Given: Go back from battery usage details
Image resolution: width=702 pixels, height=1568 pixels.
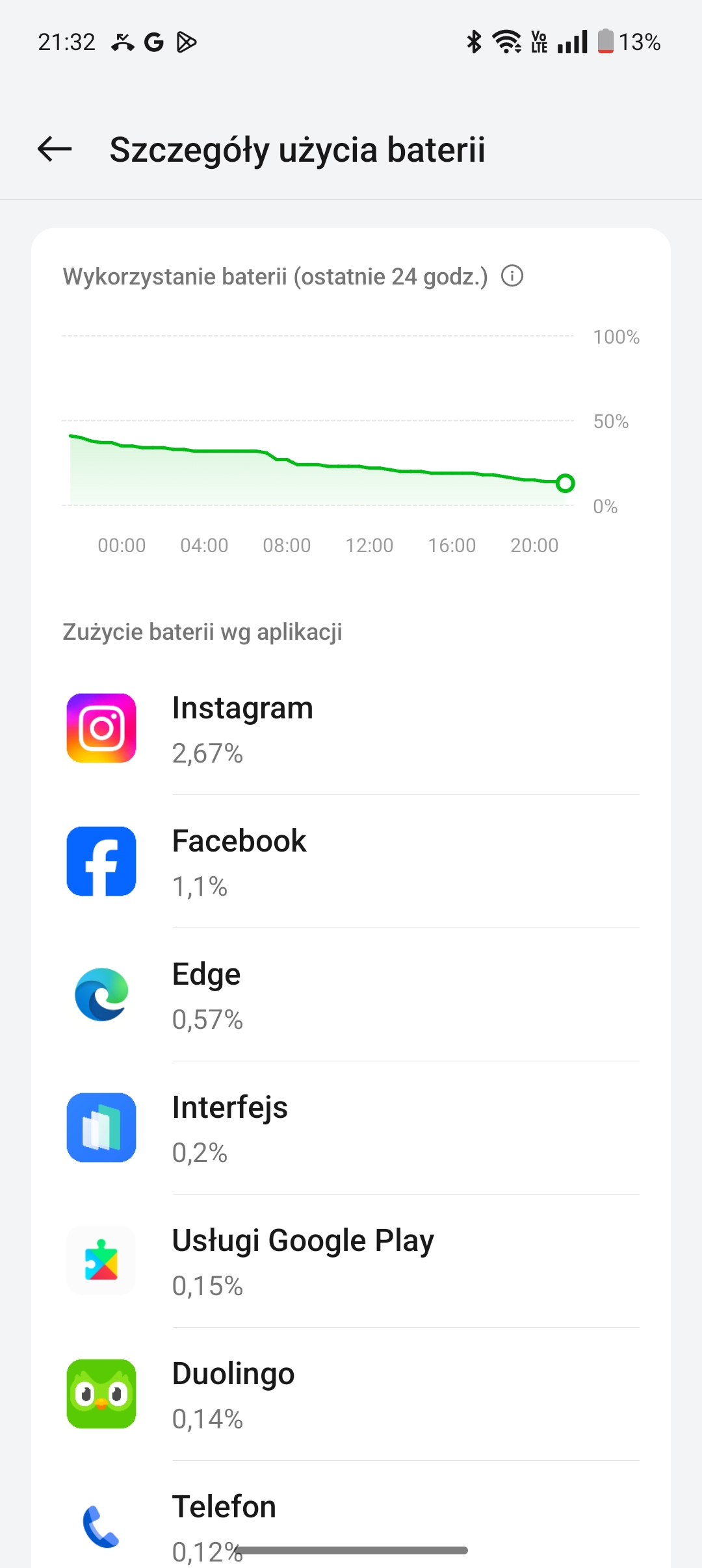Looking at the screenshot, I should tap(55, 149).
